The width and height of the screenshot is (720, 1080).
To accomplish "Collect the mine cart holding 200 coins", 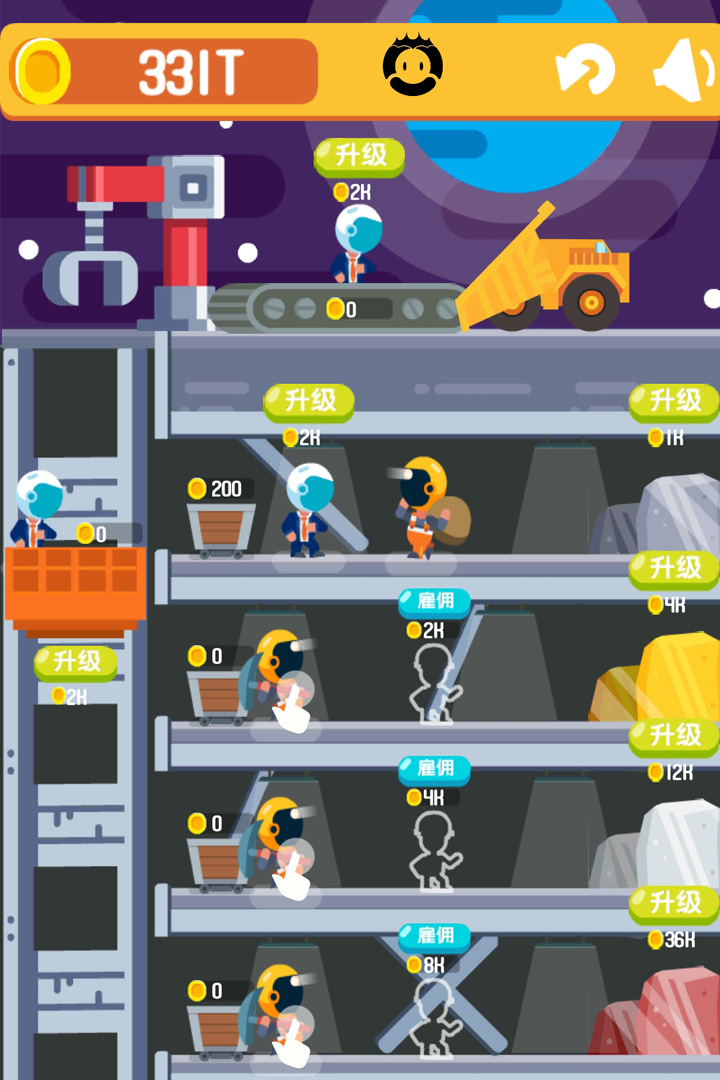I will 221,528.
